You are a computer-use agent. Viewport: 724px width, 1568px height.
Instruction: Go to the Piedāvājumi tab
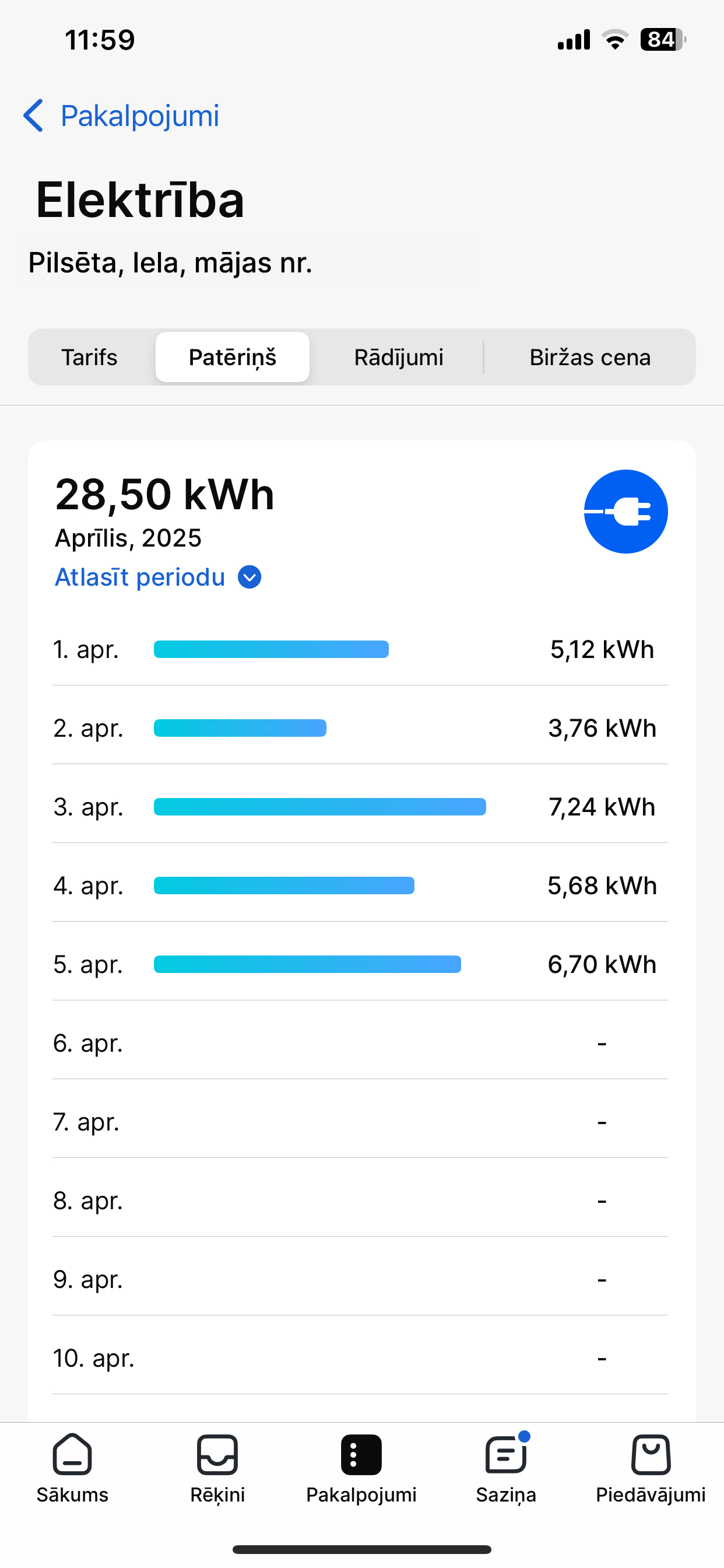pyautogui.click(x=651, y=1469)
